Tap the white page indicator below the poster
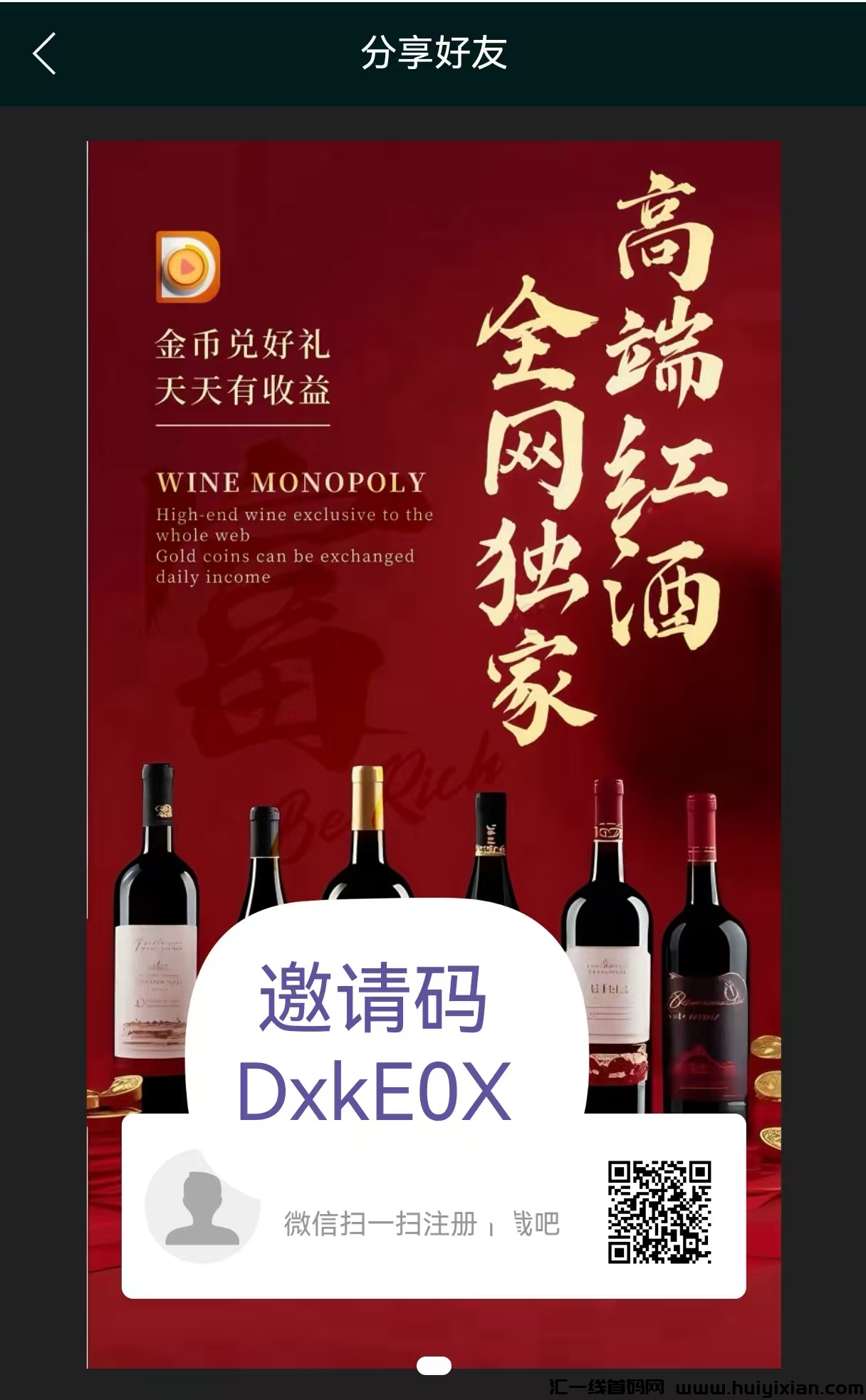 pyautogui.click(x=433, y=1365)
